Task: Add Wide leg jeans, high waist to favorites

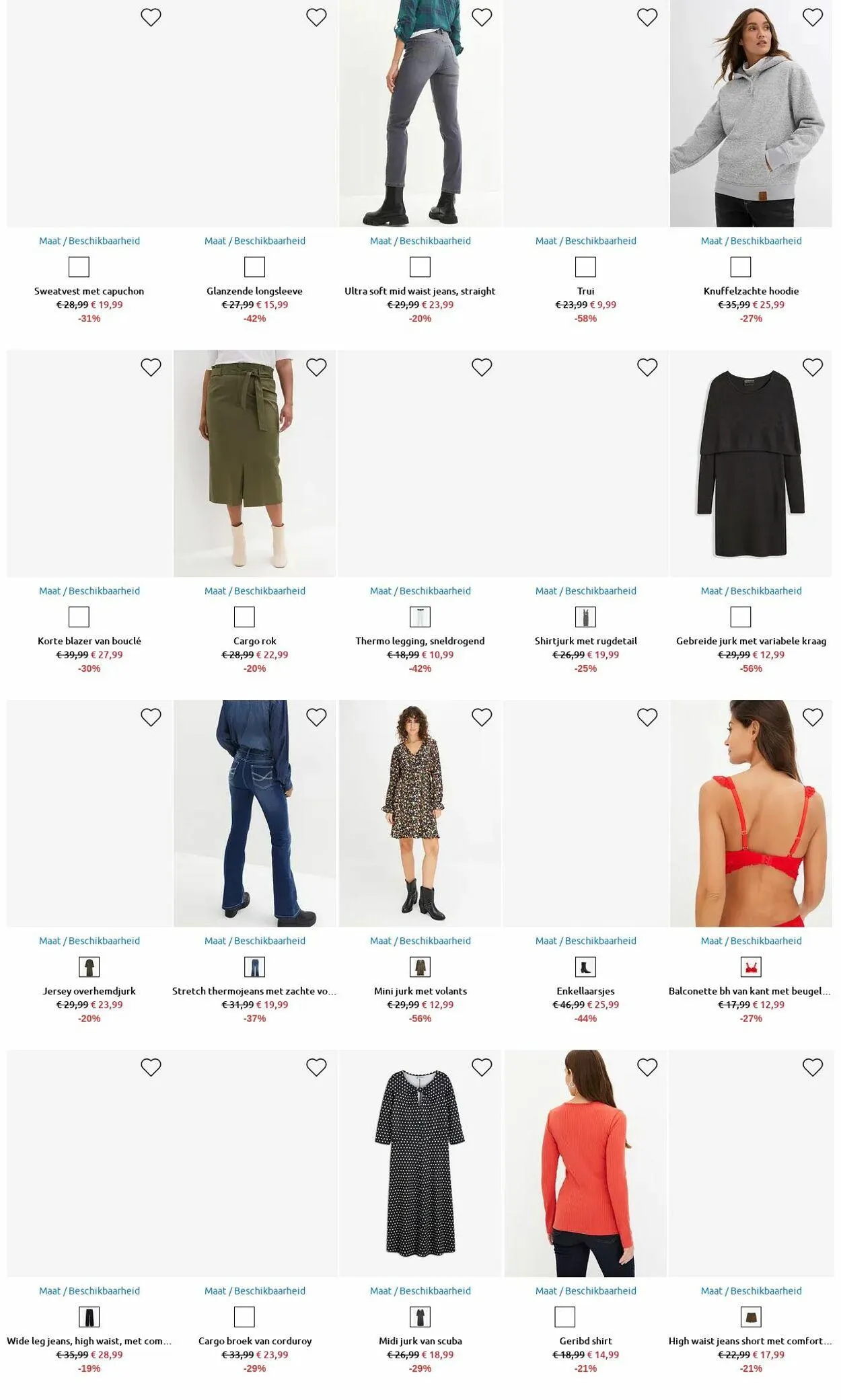Action: point(151,1067)
